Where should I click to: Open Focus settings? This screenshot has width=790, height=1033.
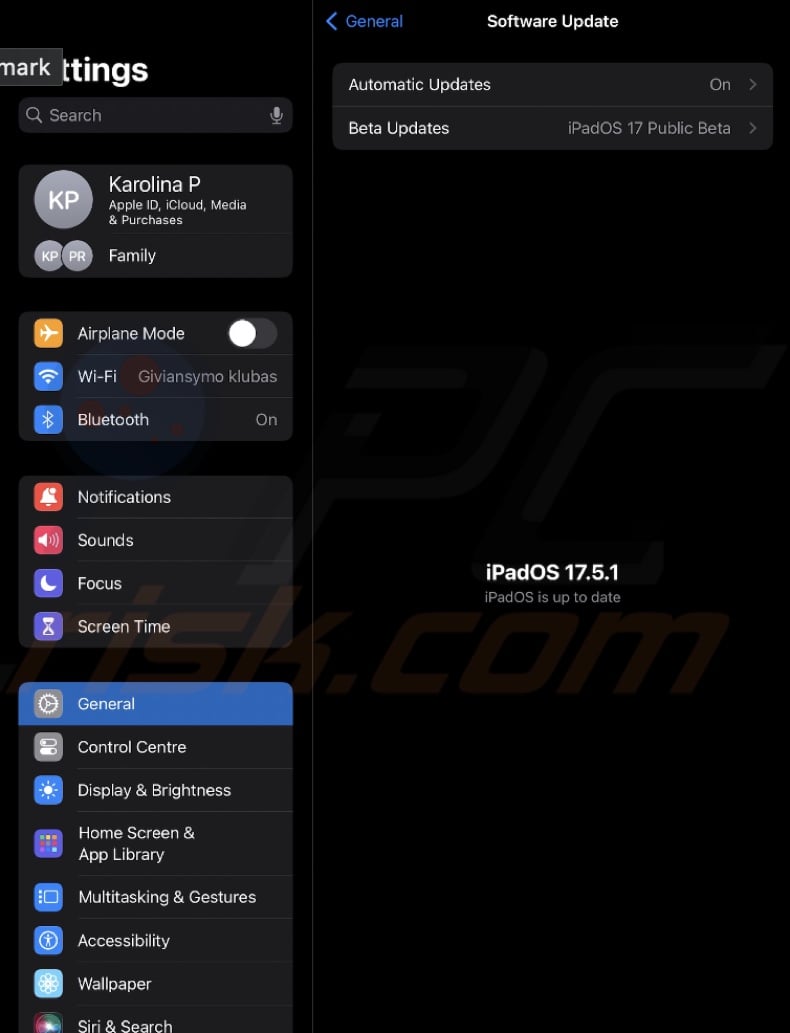pos(155,583)
